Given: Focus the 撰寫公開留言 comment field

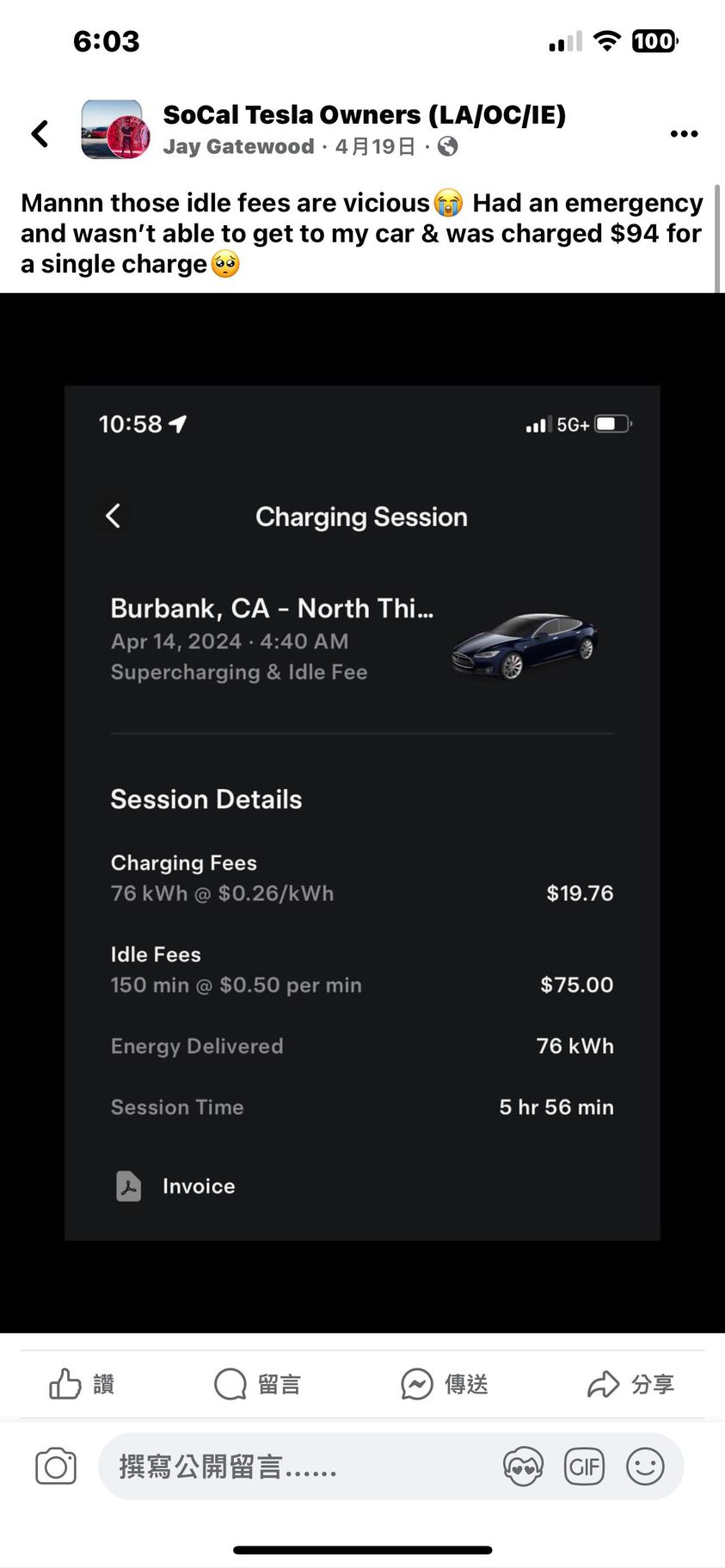Looking at the screenshot, I should tap(292, 1467).
